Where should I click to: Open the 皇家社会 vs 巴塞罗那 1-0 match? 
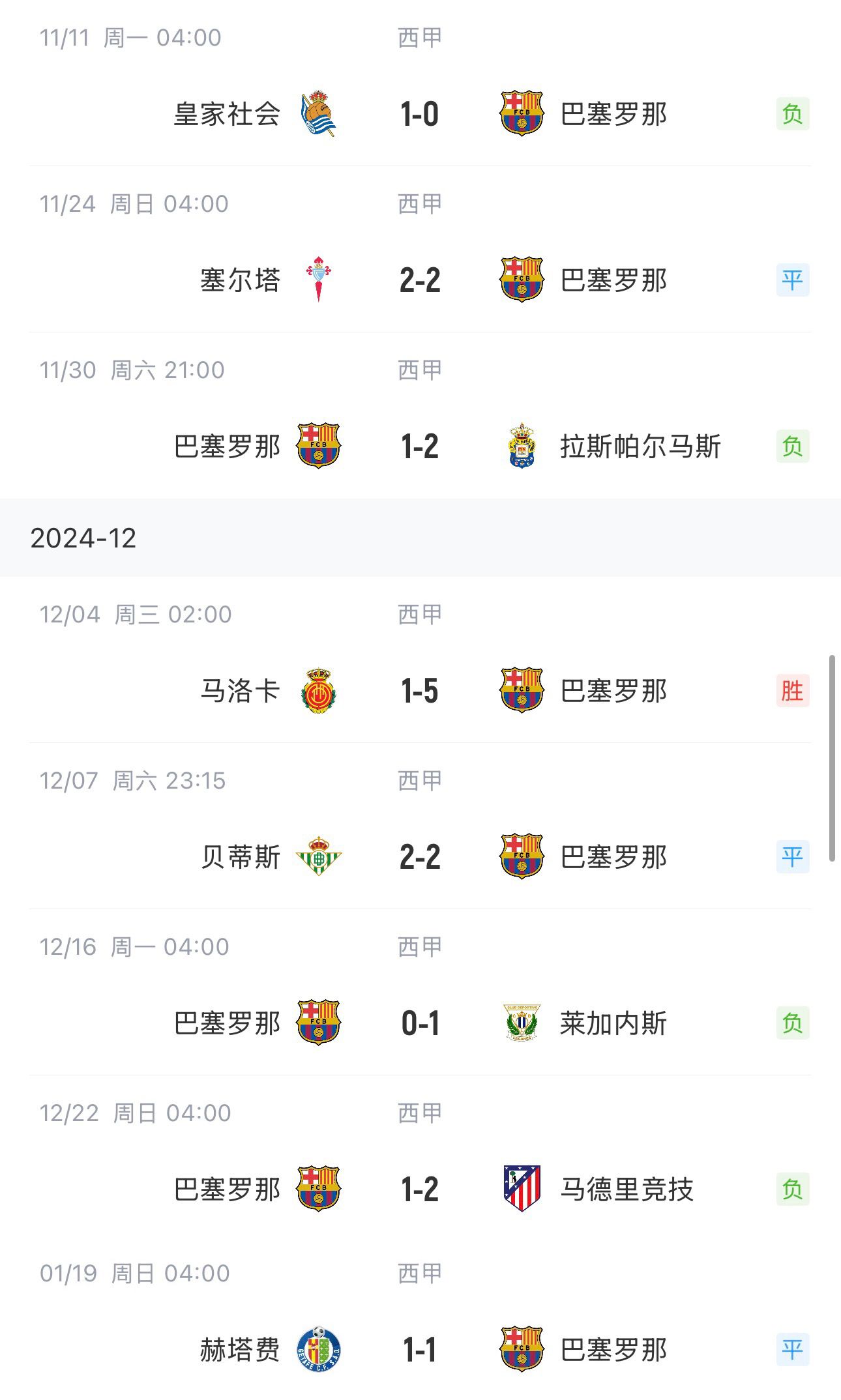(420, 114)
